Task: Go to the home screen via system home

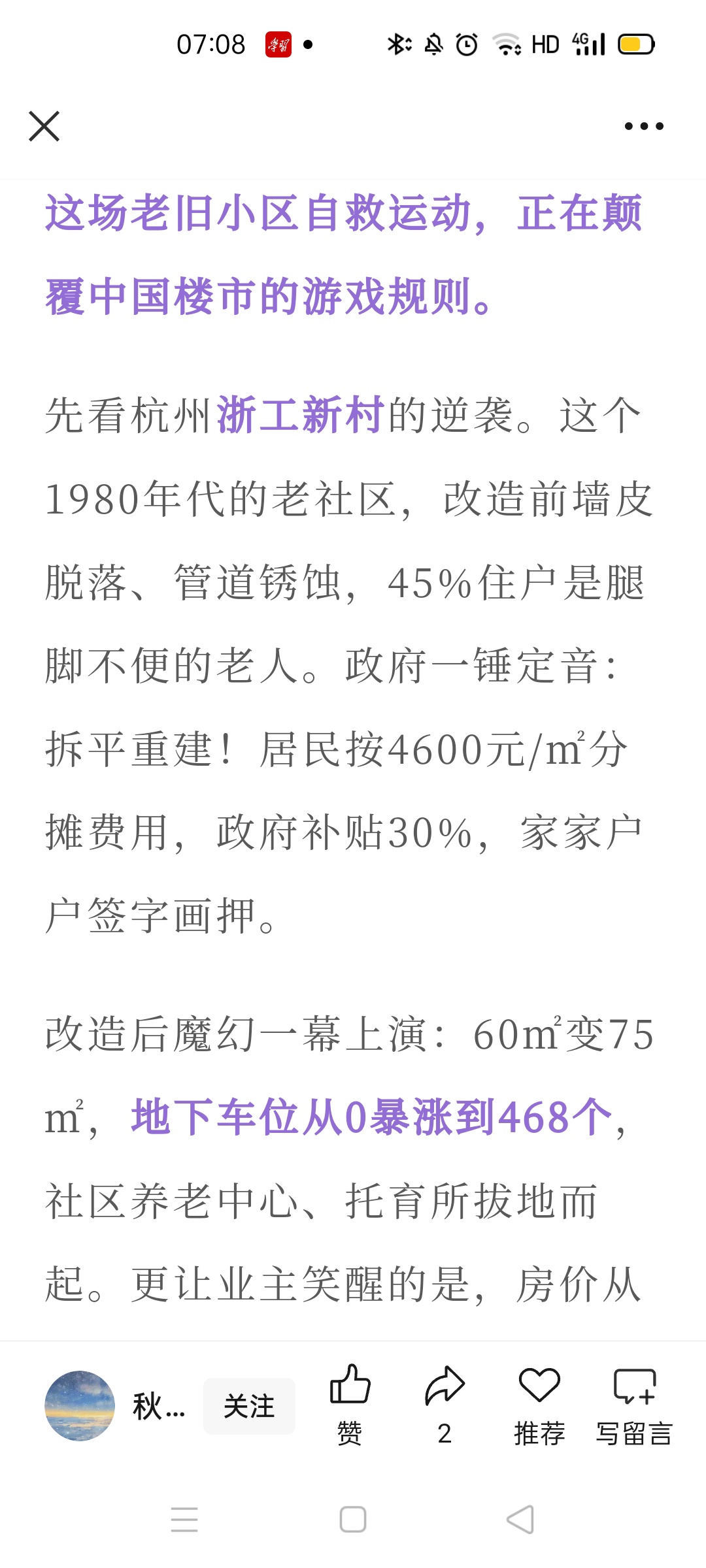Action: [x=353, y=1519]
